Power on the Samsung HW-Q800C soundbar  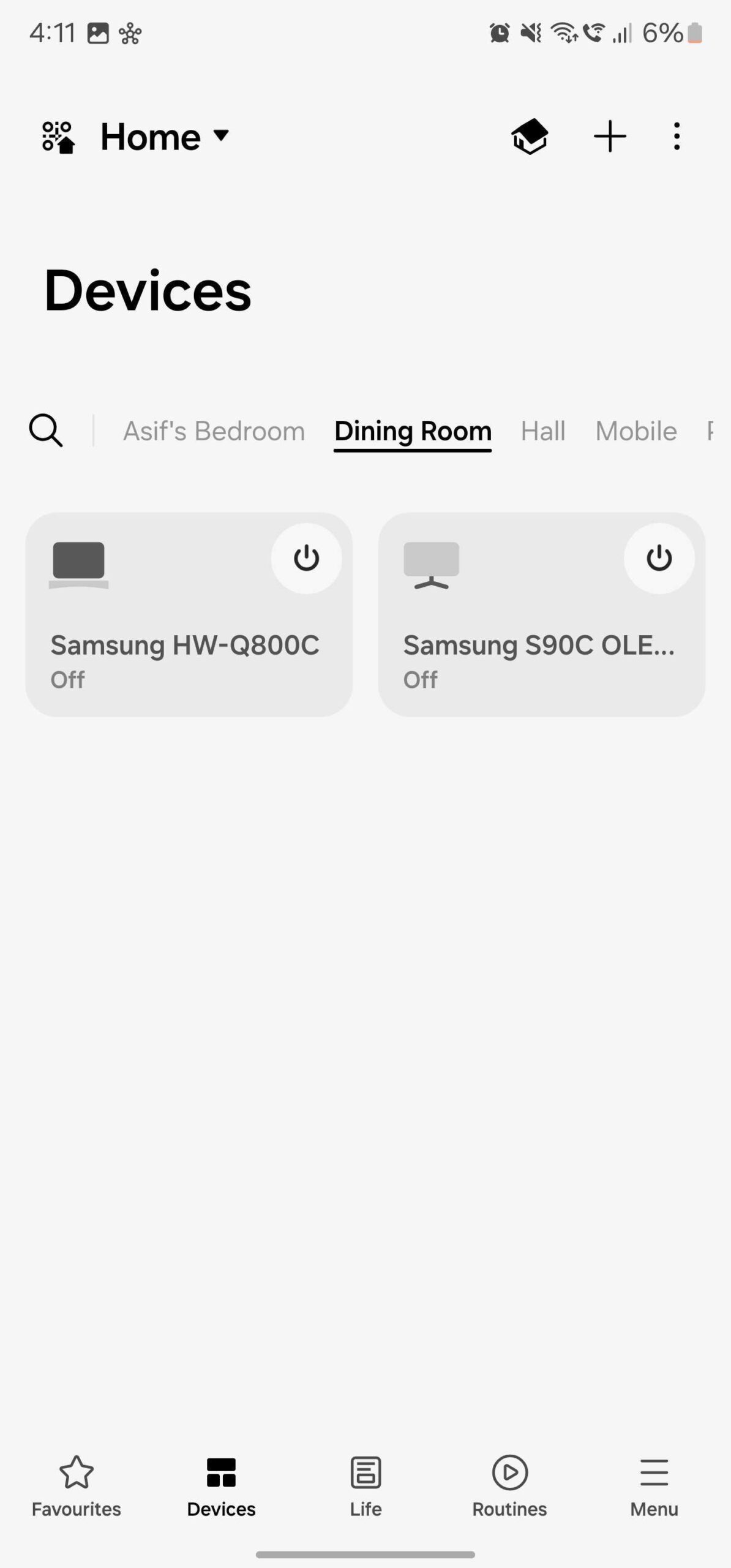306,558
